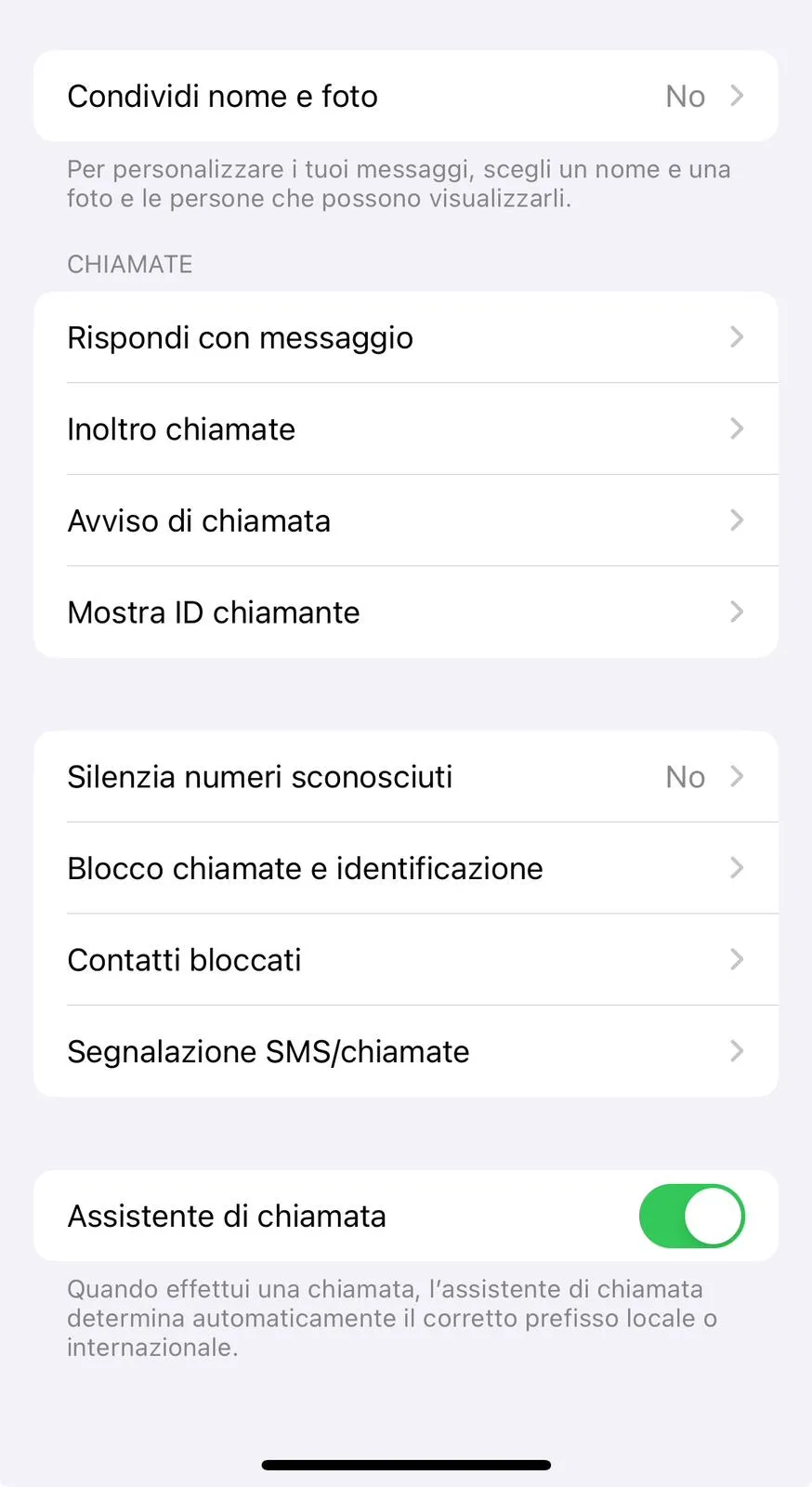Select Mostra ID chiamante

(x=406, y=612)
